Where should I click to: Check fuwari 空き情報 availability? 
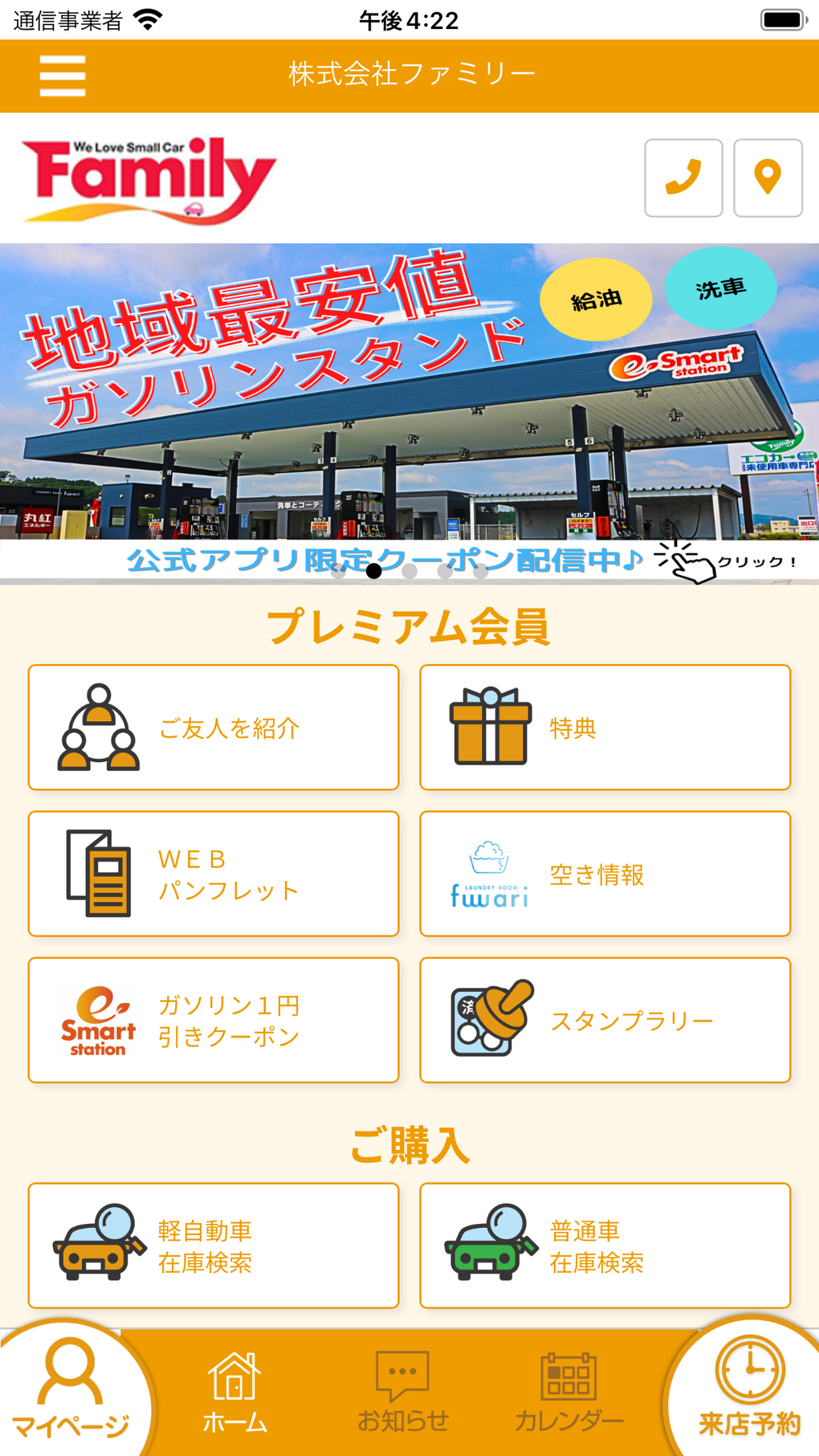coord(605,874)
